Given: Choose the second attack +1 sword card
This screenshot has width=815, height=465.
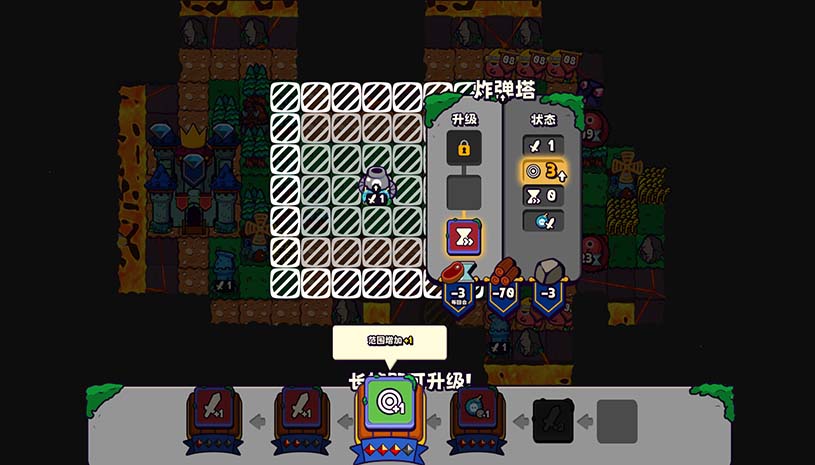Looking at the screenshot, I should [299, 411].
